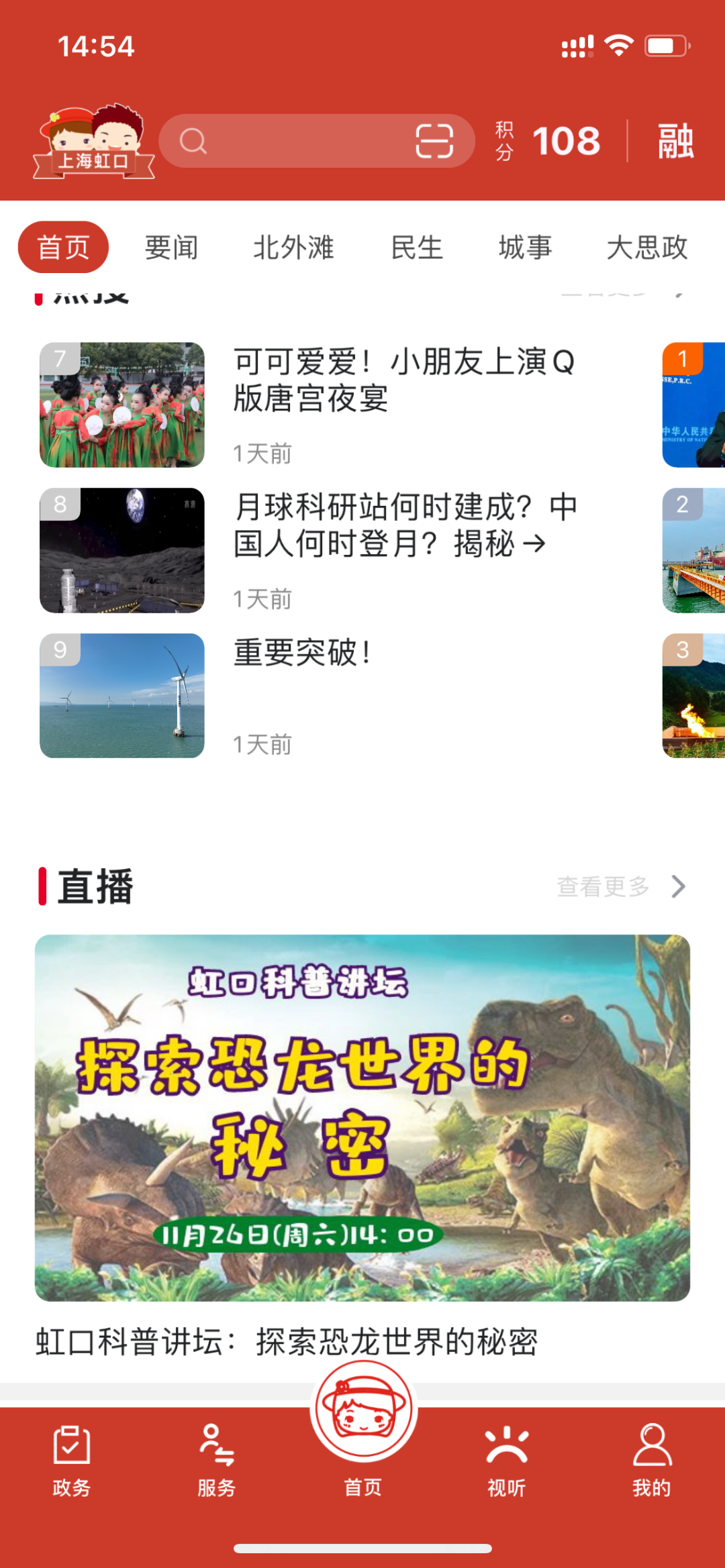Open the 融 media entry
Viewport: 725px width, 1568px height.
coord(675,141)
